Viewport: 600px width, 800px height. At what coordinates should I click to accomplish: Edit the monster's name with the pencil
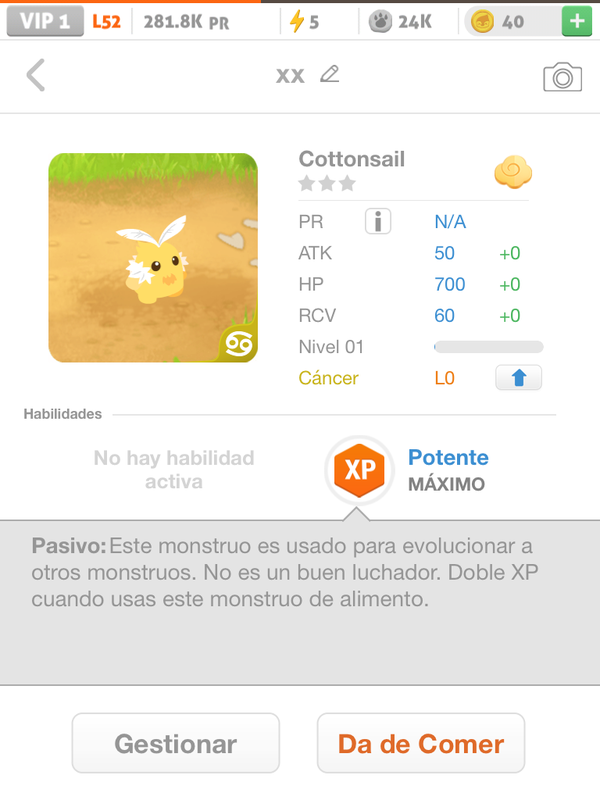[x=329, y=74]
